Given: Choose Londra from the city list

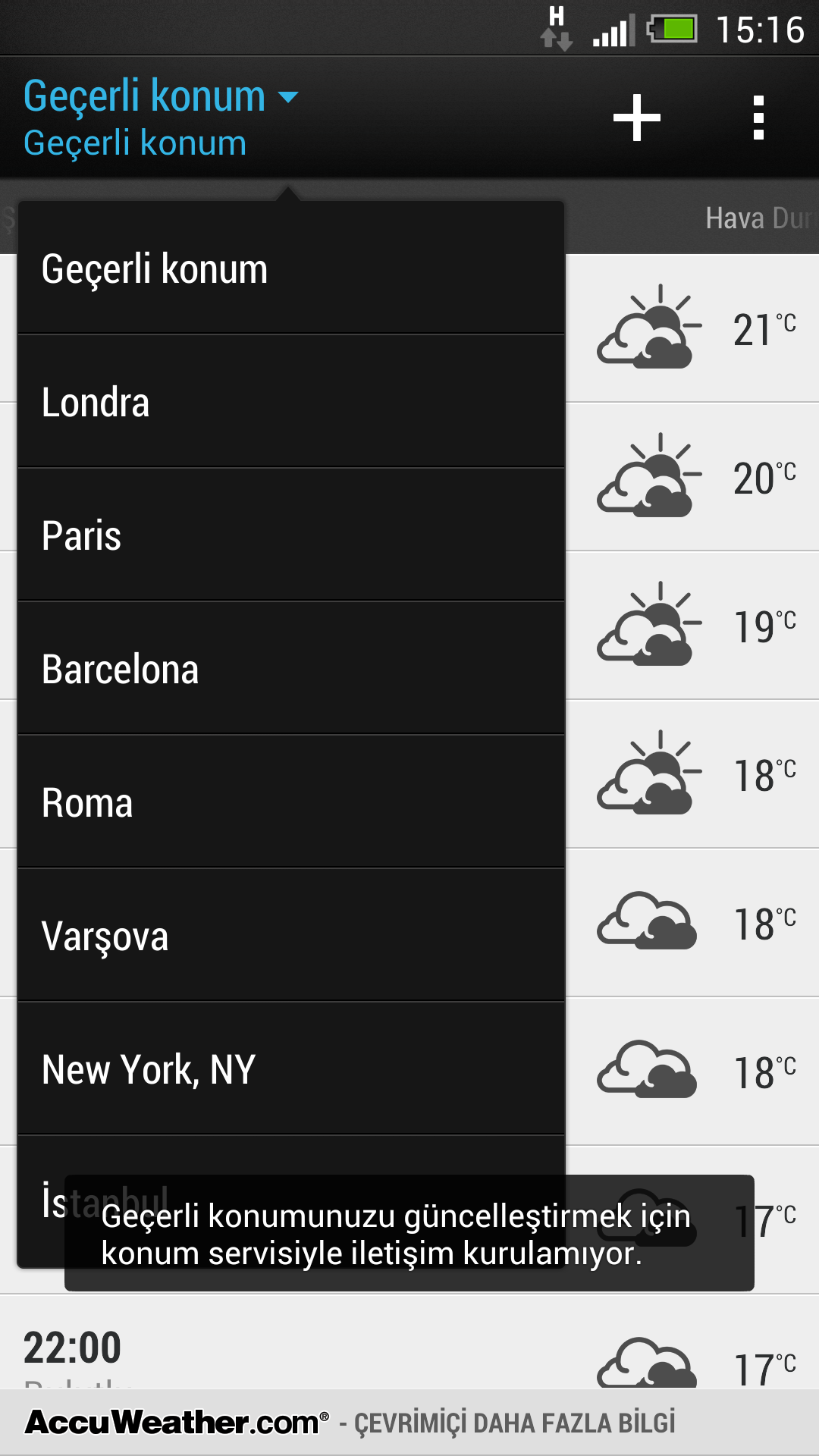Looking at the screenshot, I should point(291,402).
